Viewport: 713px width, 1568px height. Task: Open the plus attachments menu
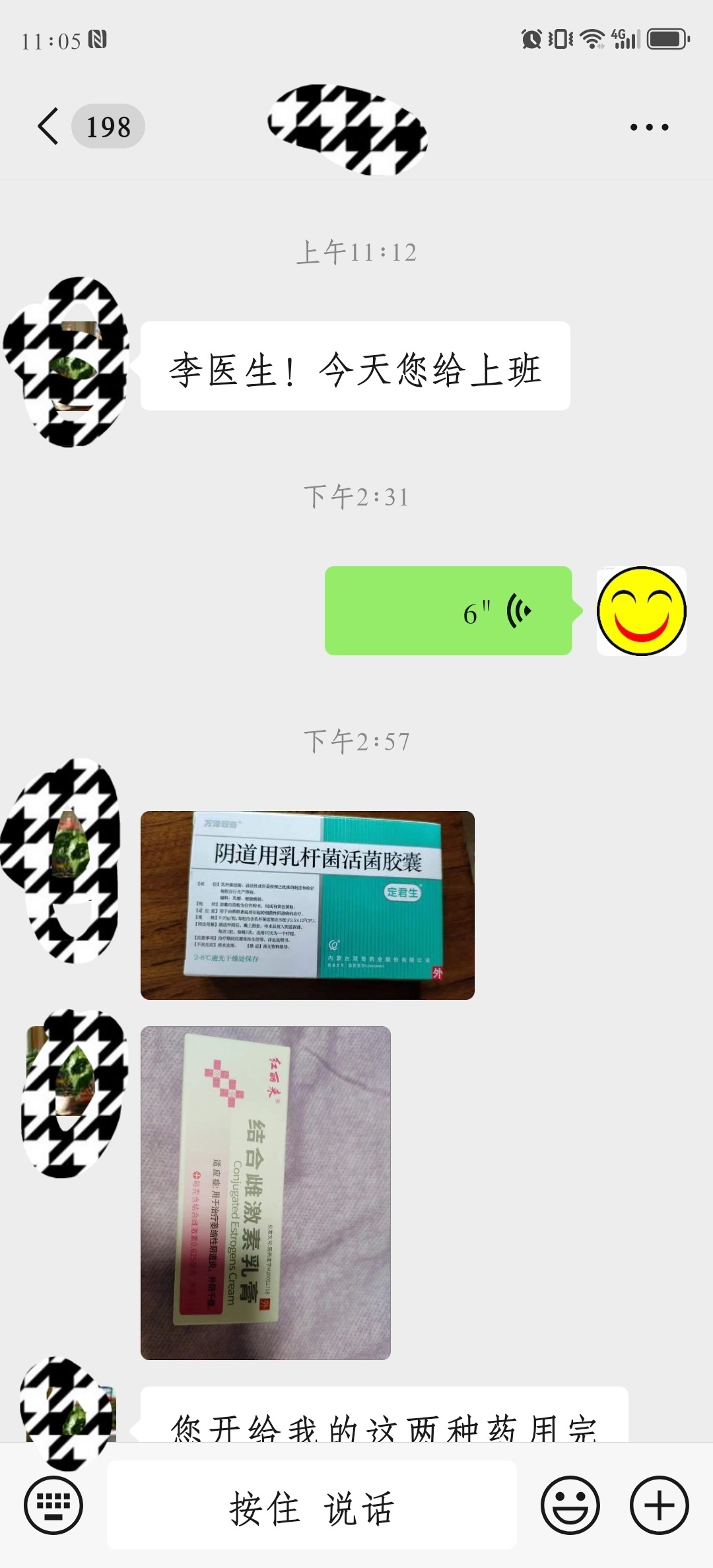659,1506
